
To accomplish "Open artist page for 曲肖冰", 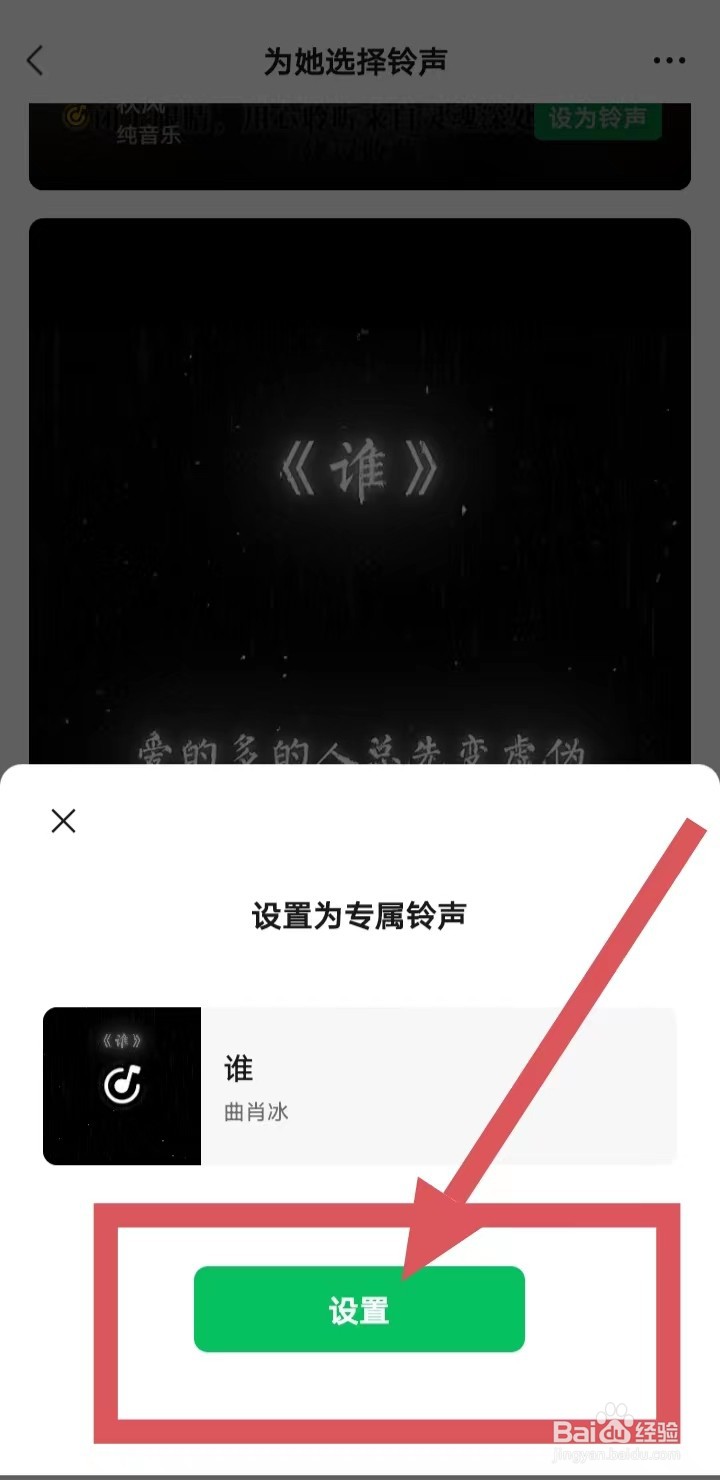I will click(x=257, y=1113).
